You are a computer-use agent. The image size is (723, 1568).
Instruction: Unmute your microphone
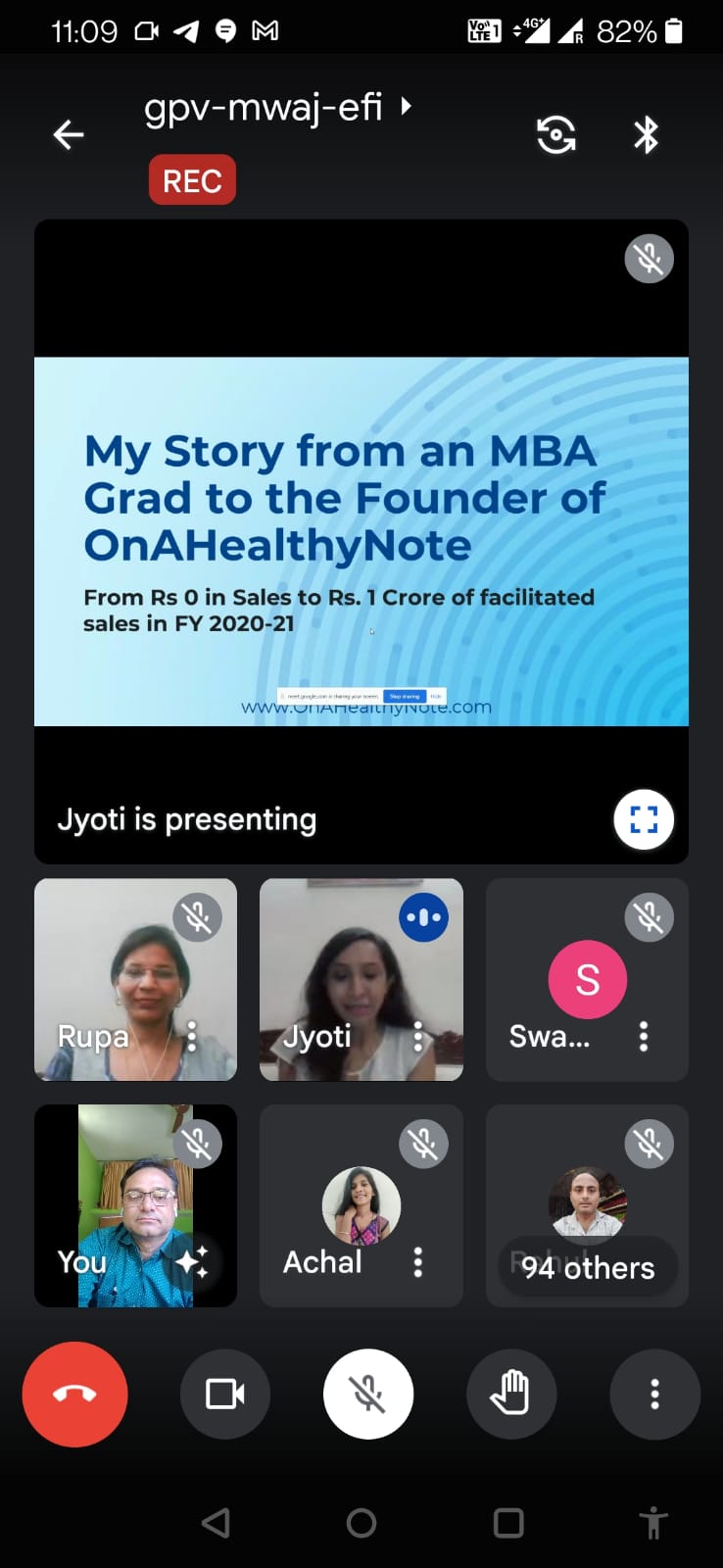368,1394
